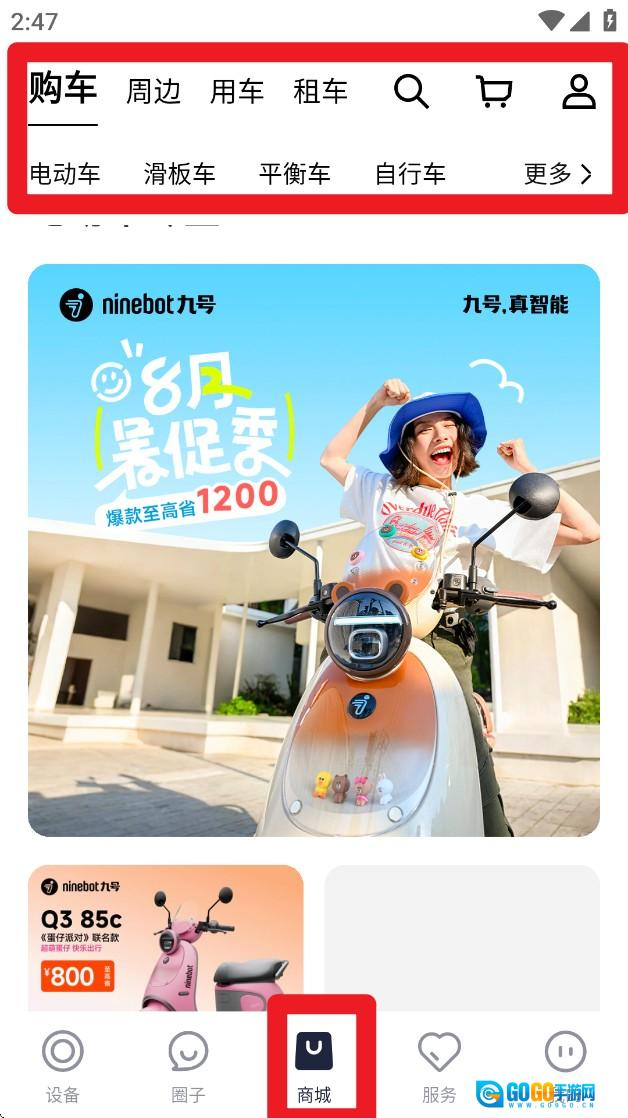Switch to the 租车 tab

[320, 92]
